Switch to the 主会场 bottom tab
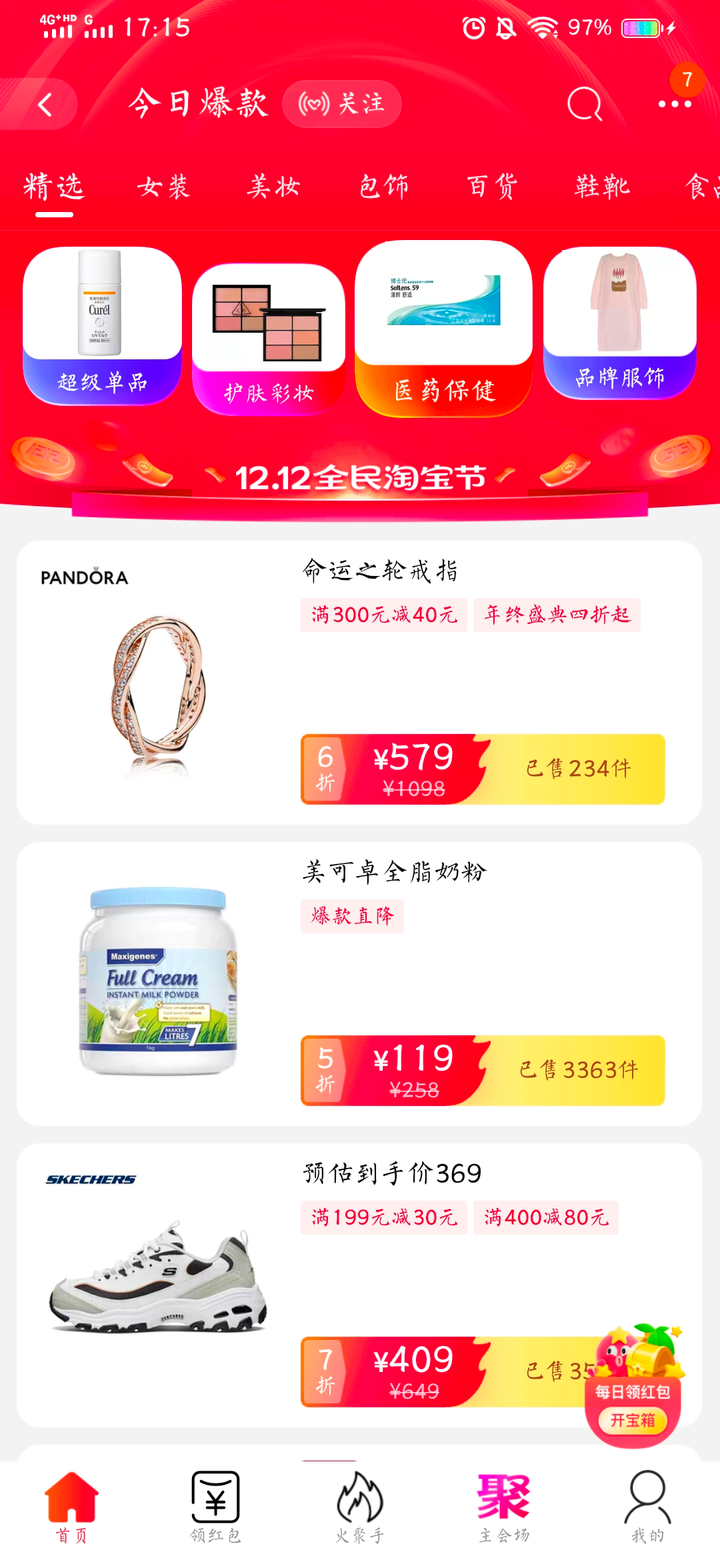 point(503,1508)
